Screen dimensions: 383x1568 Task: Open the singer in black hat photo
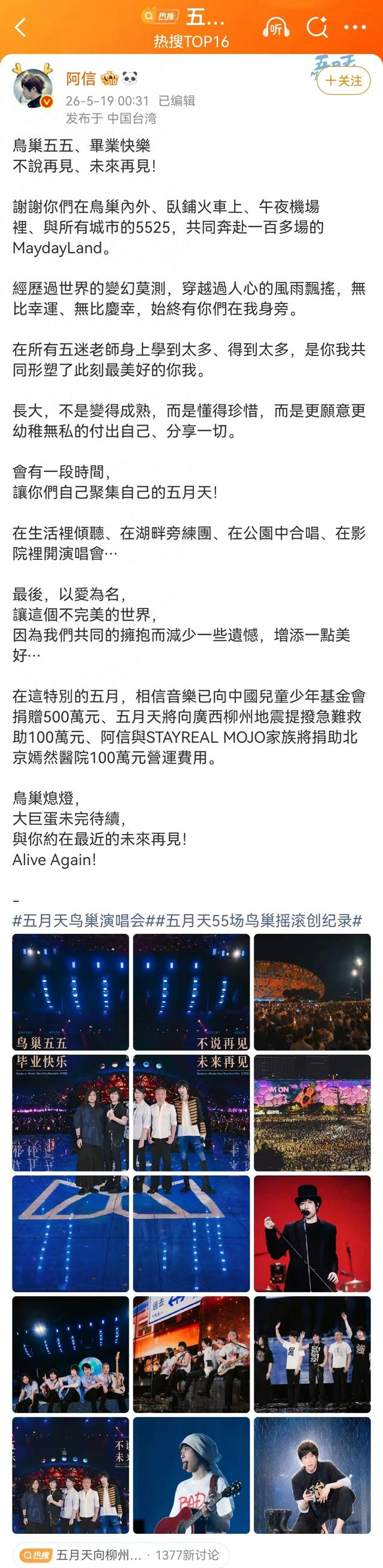[312, 1234]
